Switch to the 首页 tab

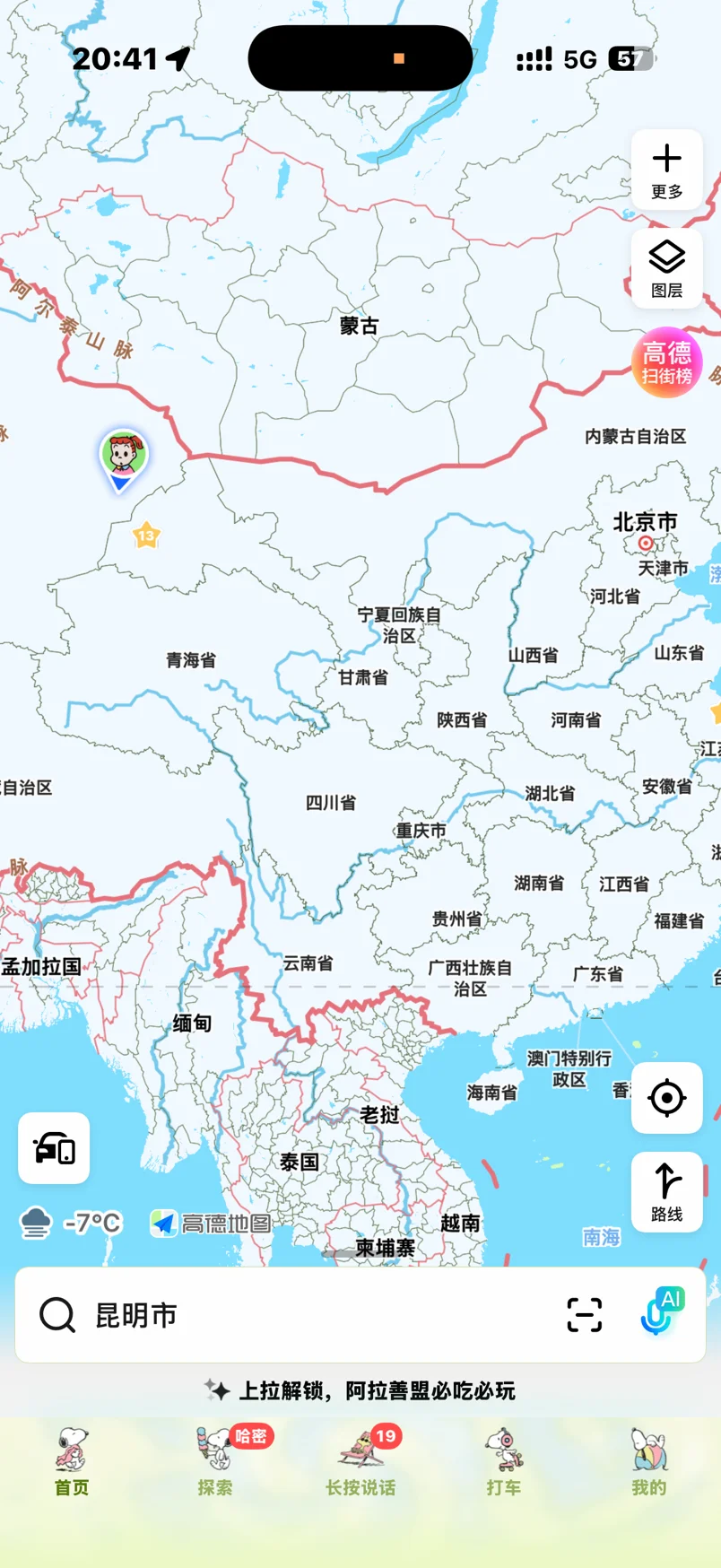[x=72, y=1462]
